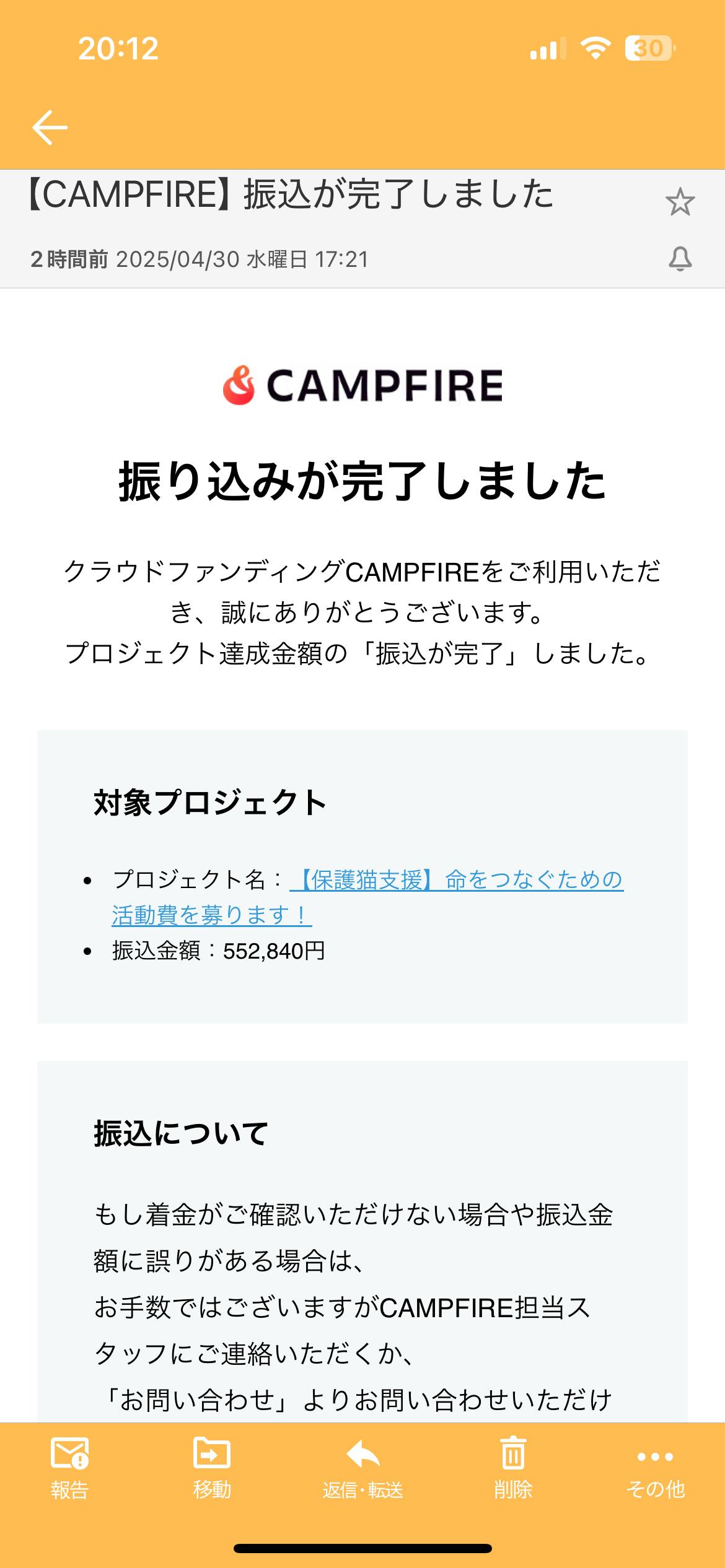Delete this email with 削除
This screenshot has width=725, height=1568.
513,1468
